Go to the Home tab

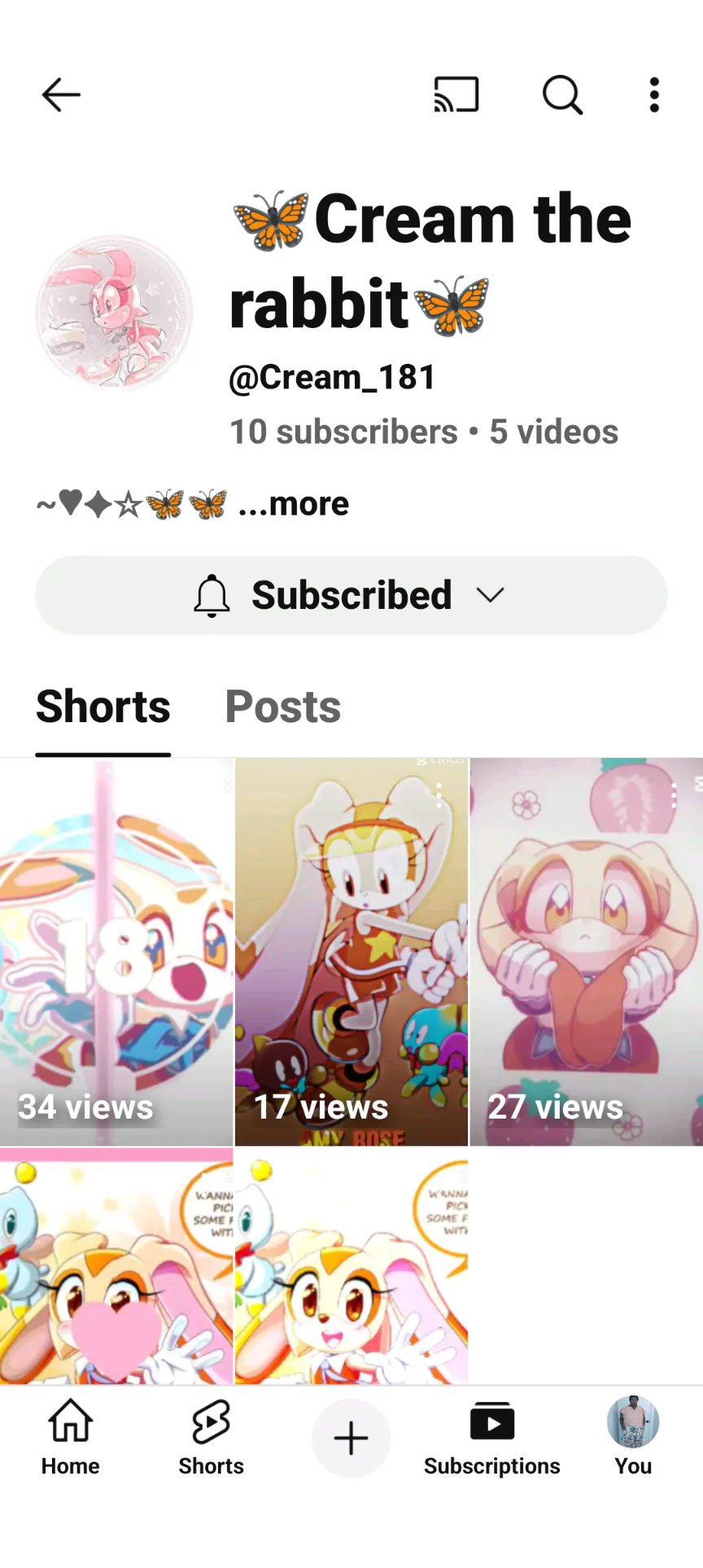(x=71, y=1438)
